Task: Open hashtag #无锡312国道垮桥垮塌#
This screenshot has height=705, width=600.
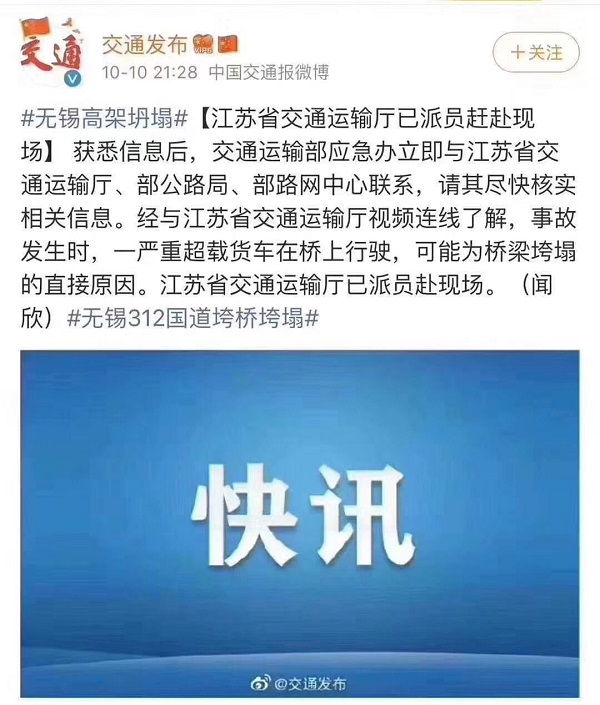Action: coord(194,319)
